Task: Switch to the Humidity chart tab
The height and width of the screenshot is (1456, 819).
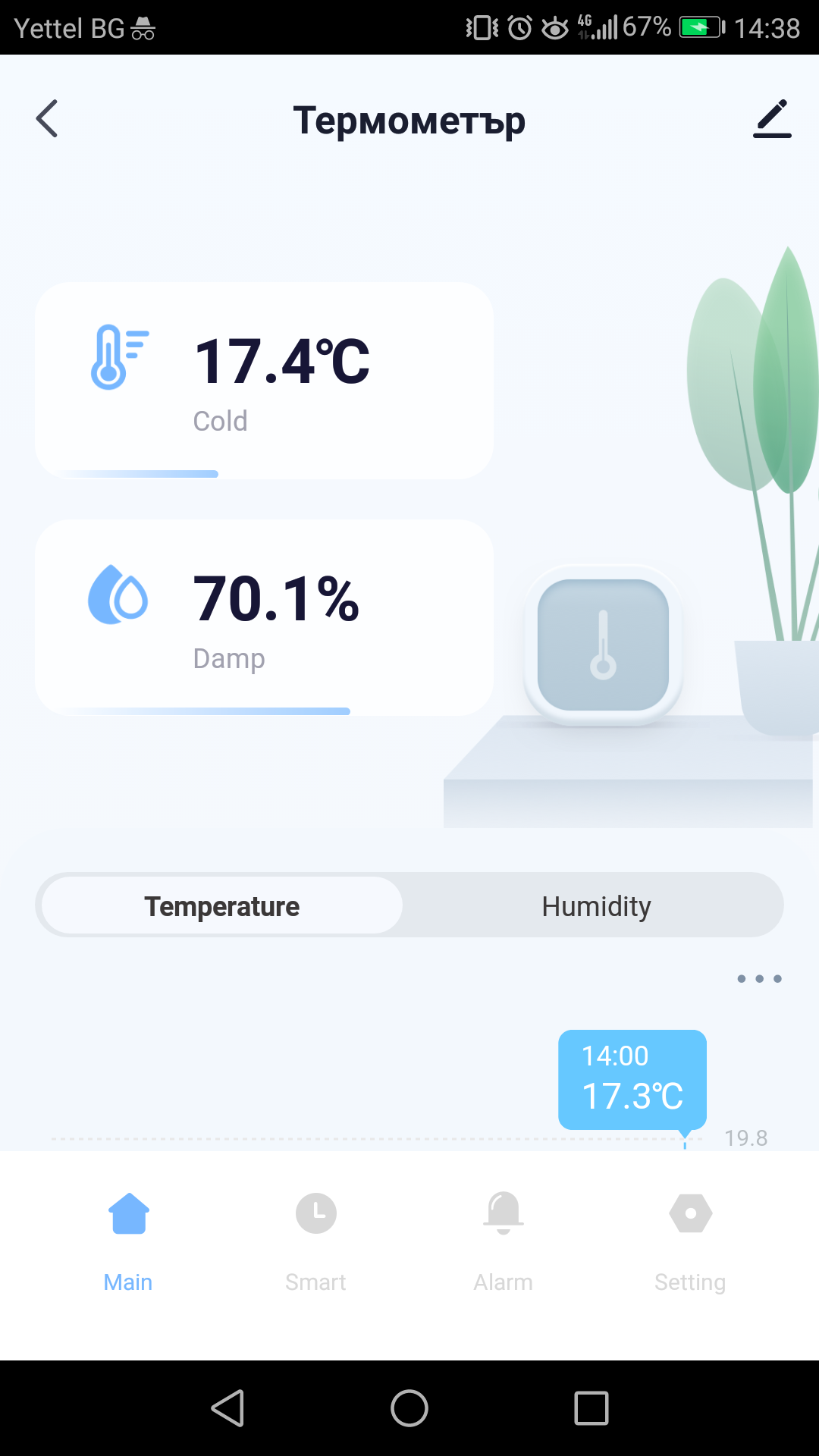Action: click(x=596, y=906)
